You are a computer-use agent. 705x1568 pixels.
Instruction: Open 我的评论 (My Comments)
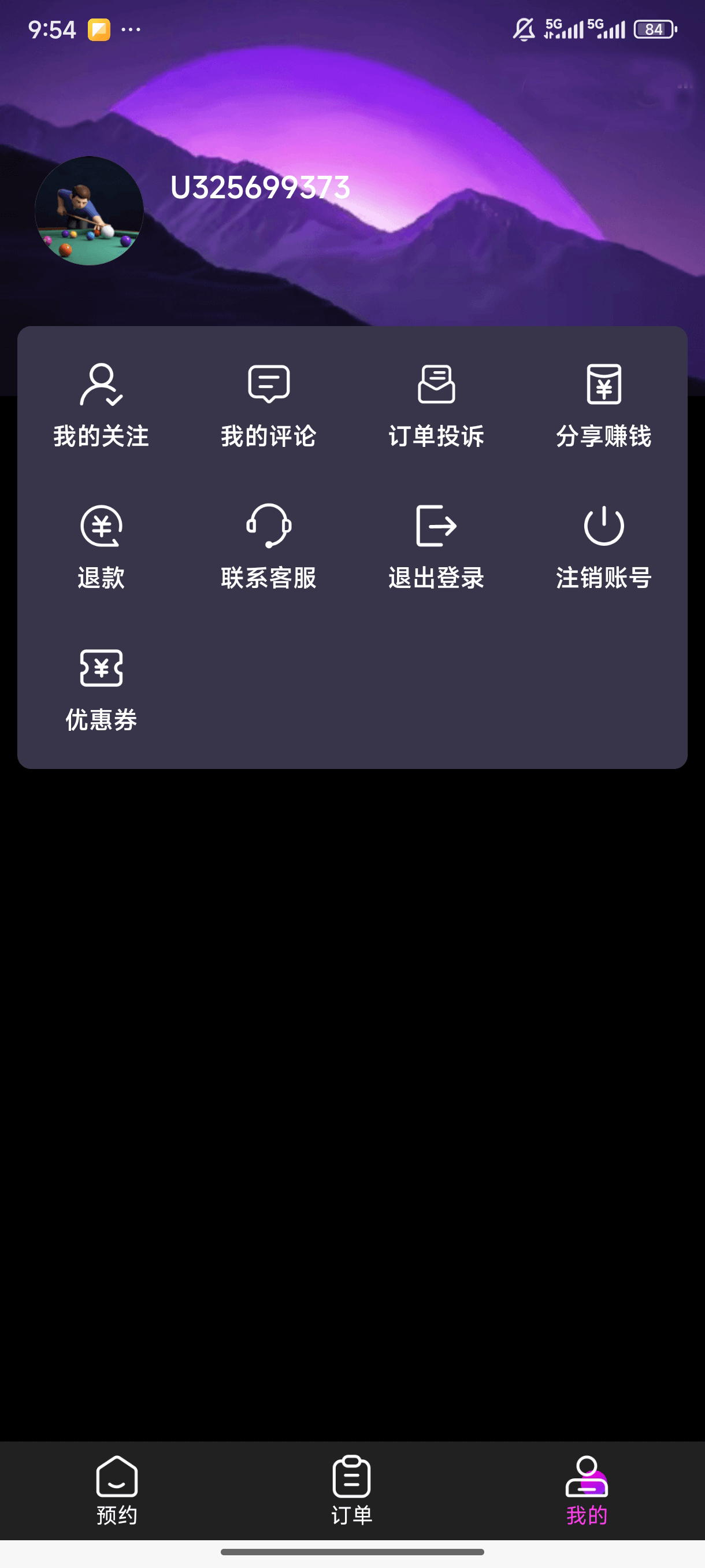click(x=268, y=405)
